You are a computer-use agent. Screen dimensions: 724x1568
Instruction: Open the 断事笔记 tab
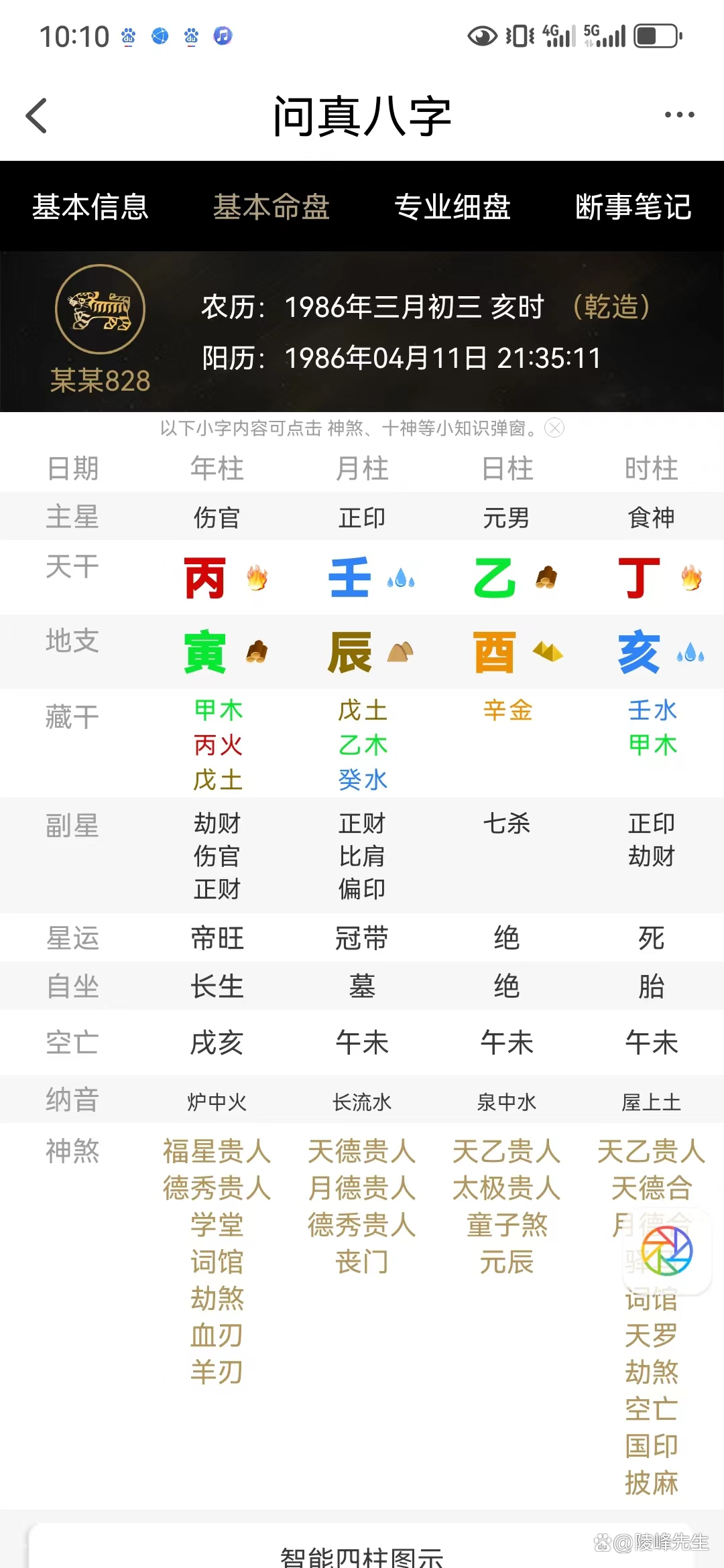[633, 208]
